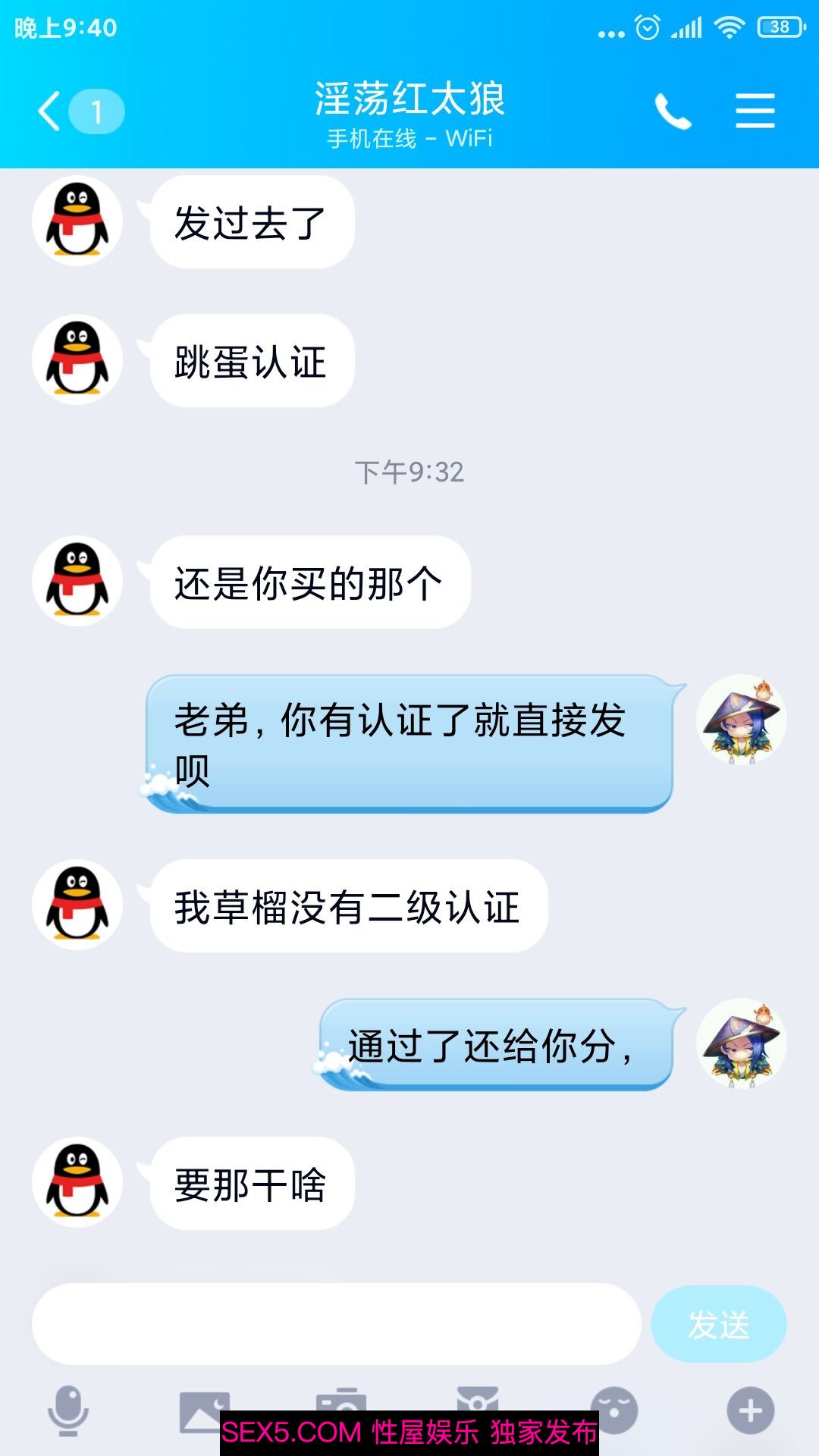
Task: Open my avatar beside 通过了还给你分
Action: pyautogui.click(x=741, y=1043)
